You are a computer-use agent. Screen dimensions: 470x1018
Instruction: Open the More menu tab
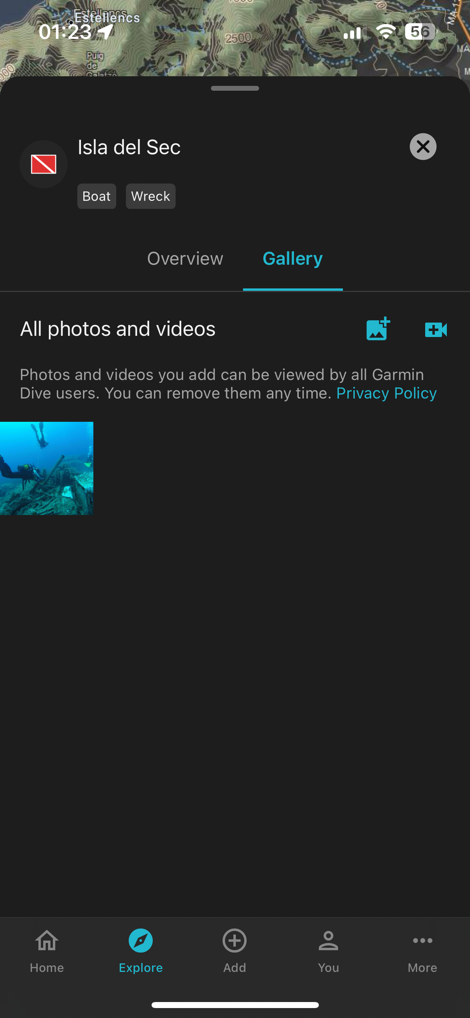click(423, 951)
